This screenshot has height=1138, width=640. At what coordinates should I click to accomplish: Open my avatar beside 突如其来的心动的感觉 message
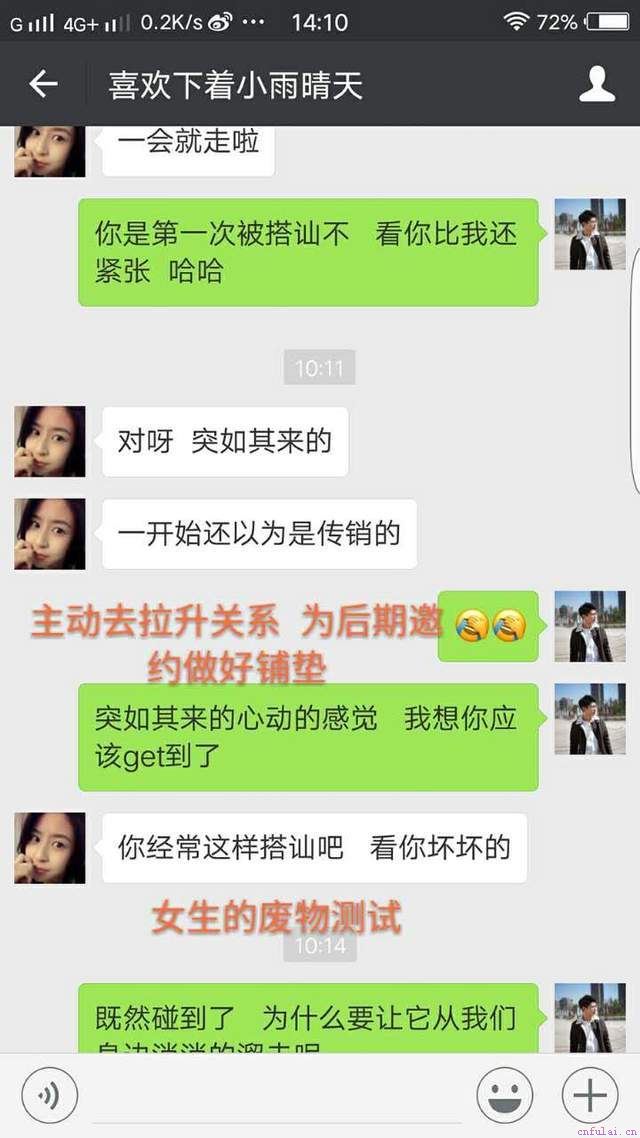click(x=590, y=719)
